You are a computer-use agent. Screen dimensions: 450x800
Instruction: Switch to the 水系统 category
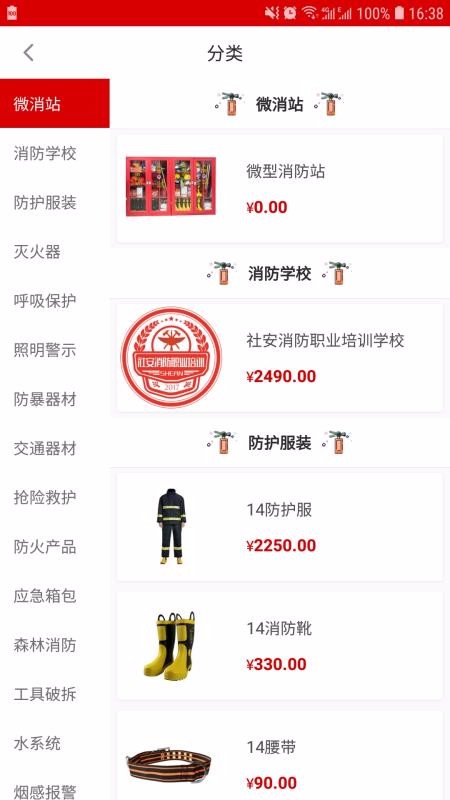coord(55,743)
